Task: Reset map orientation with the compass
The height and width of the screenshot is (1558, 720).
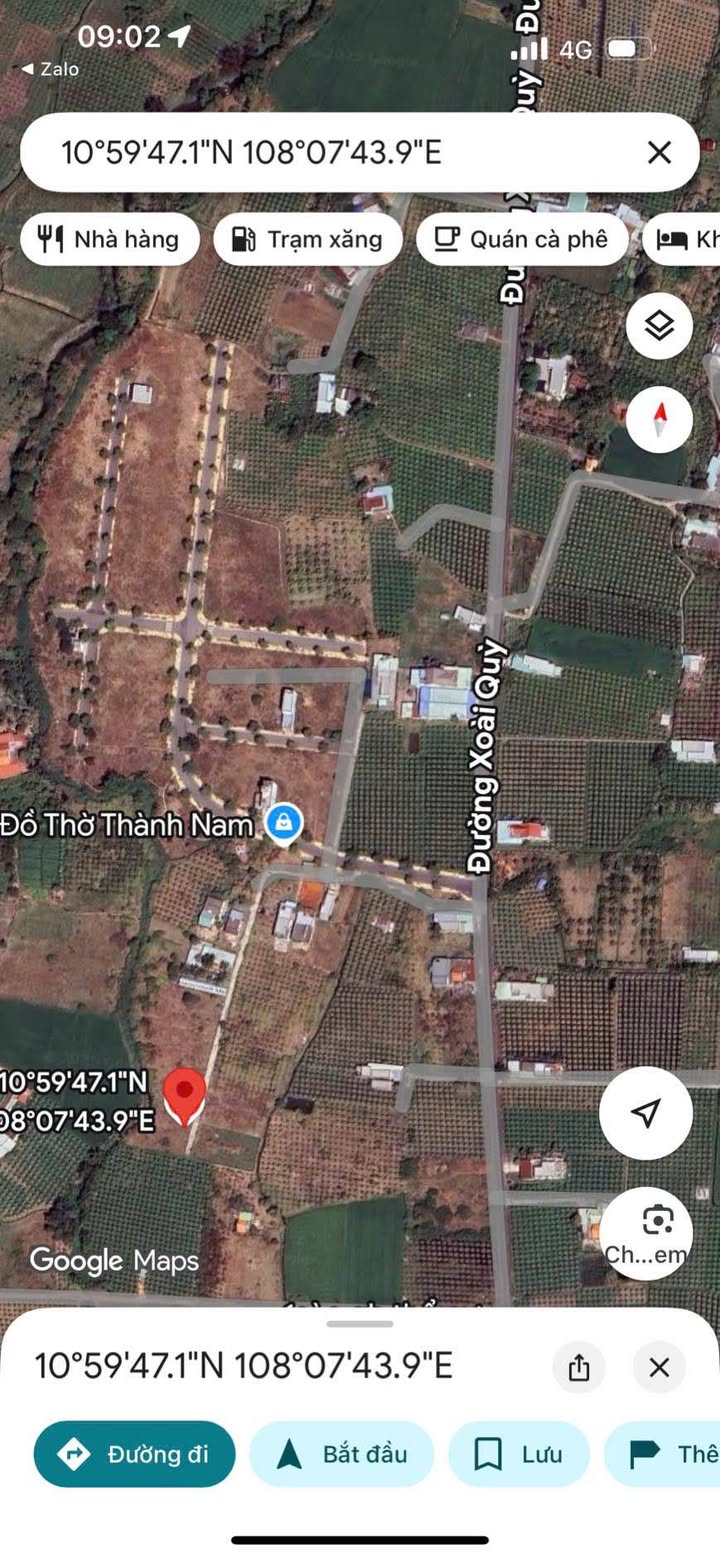Action: point(659,418)
